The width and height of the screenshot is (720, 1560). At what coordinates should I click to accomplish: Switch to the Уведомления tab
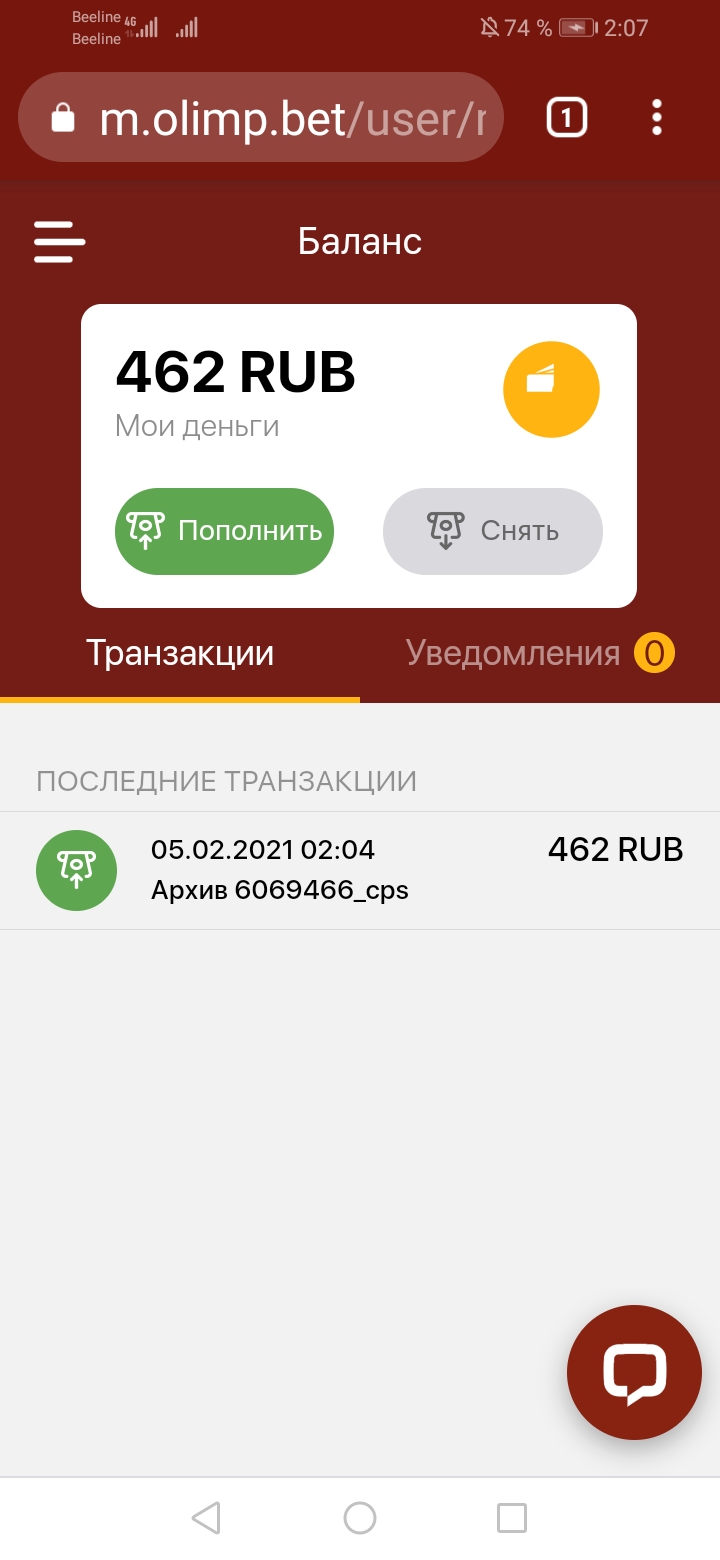(x=539, y=654)
